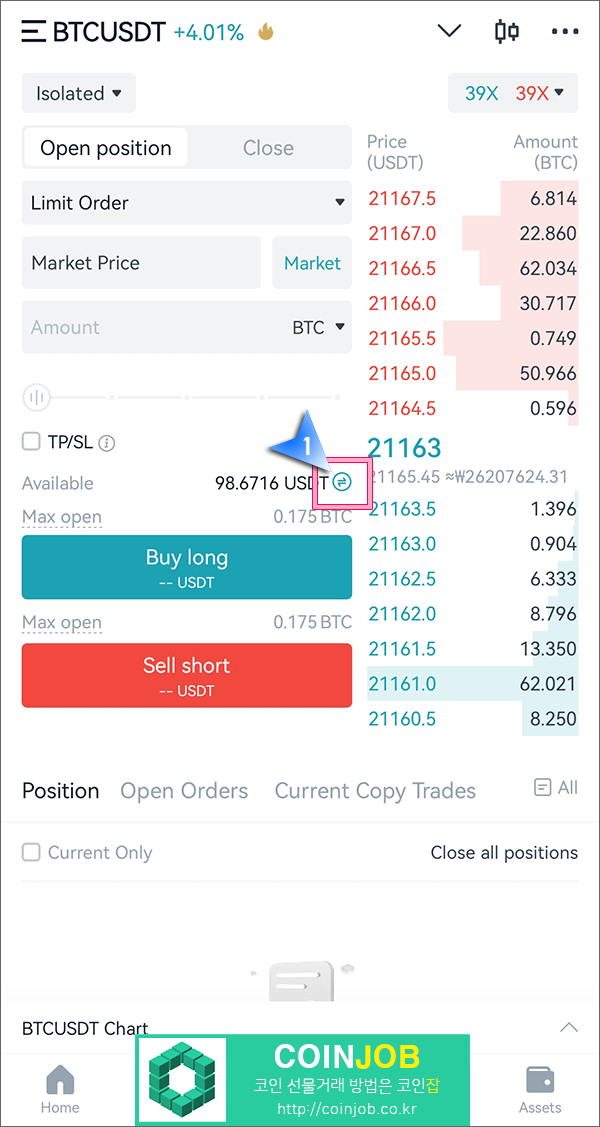Switch to the Open Orders tab

click(184, 791)
